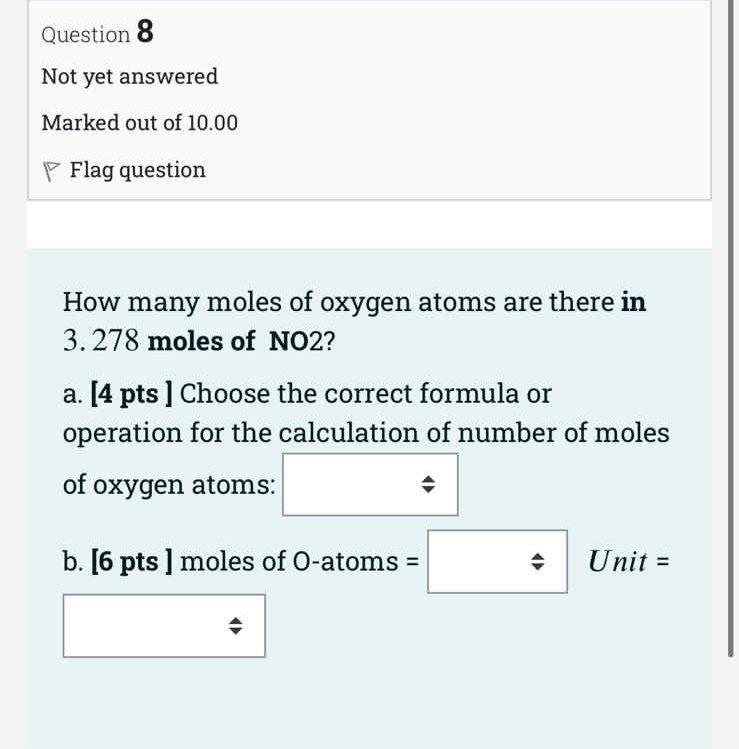Open the formula or operation dropdown

click(370, 485)
